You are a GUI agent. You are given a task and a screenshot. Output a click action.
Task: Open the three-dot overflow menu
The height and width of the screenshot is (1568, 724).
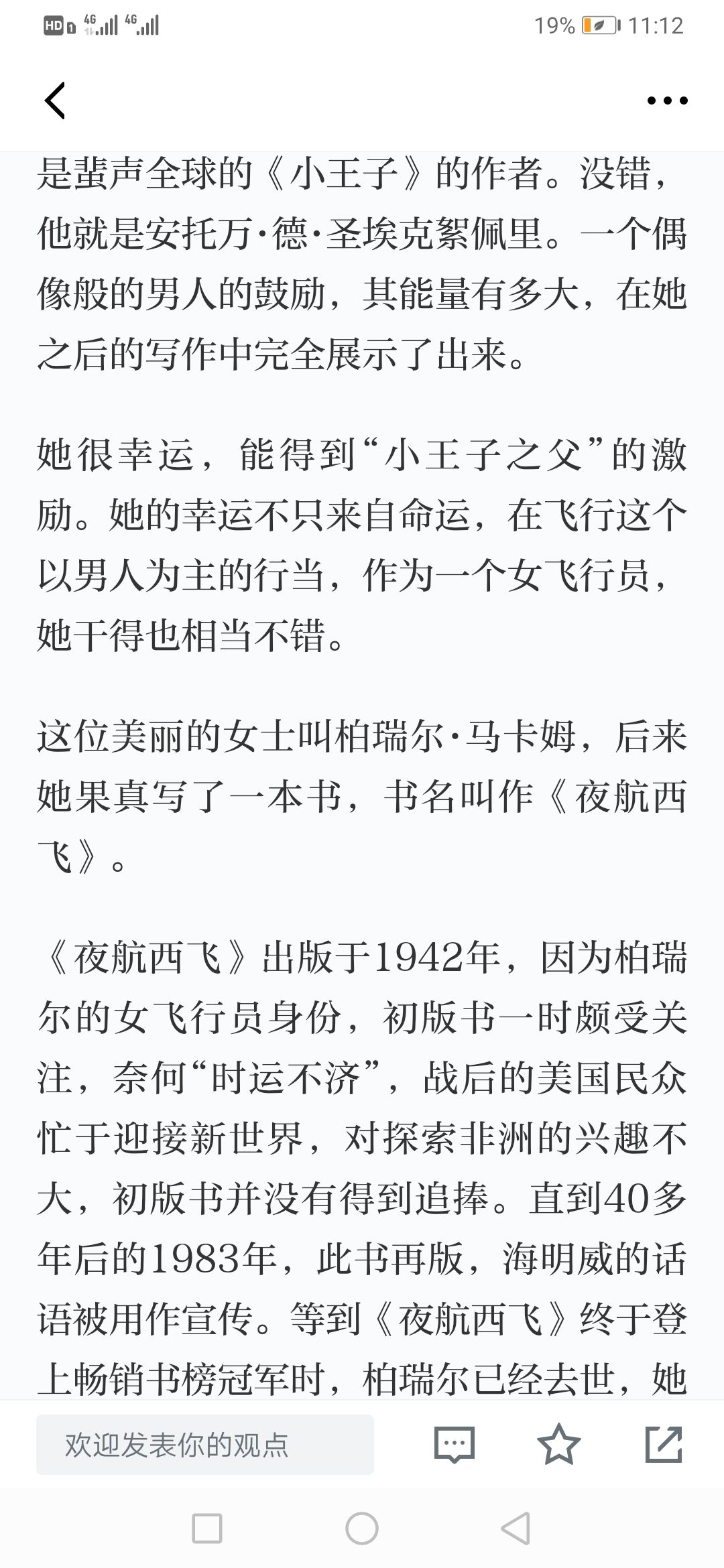click(x=667, y=101)
